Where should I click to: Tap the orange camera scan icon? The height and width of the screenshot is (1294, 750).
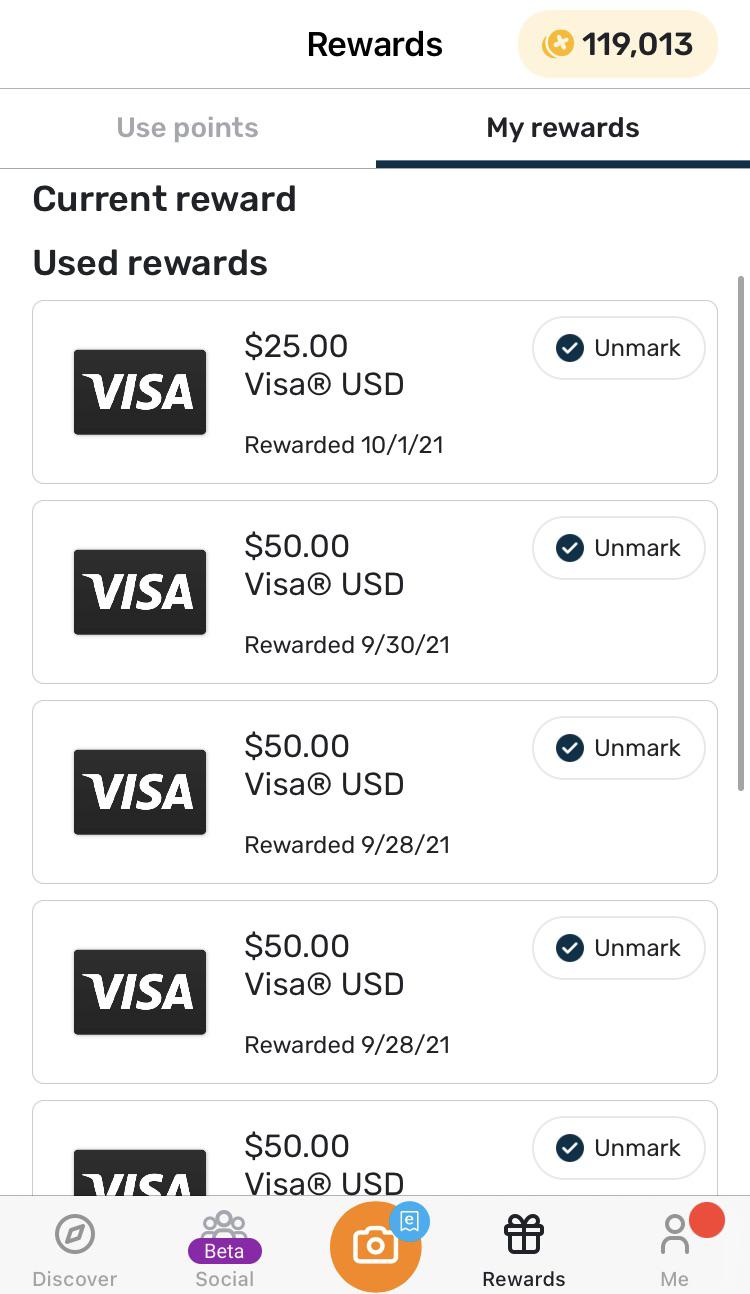pos(375,1246)
